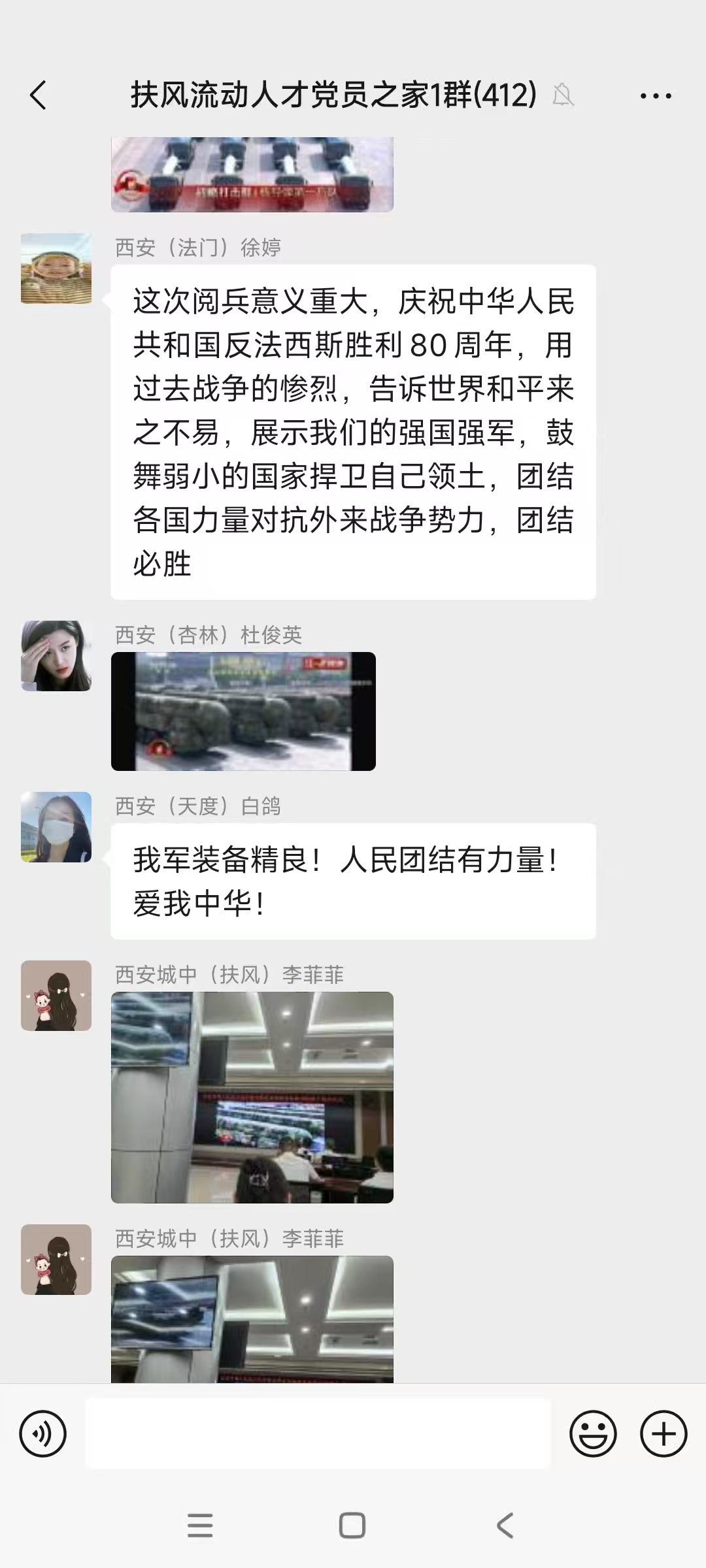The height and width of the screenshot is (1568, 706).
Task: Open 白鸽's profile avatar
Action: point(56,827)
